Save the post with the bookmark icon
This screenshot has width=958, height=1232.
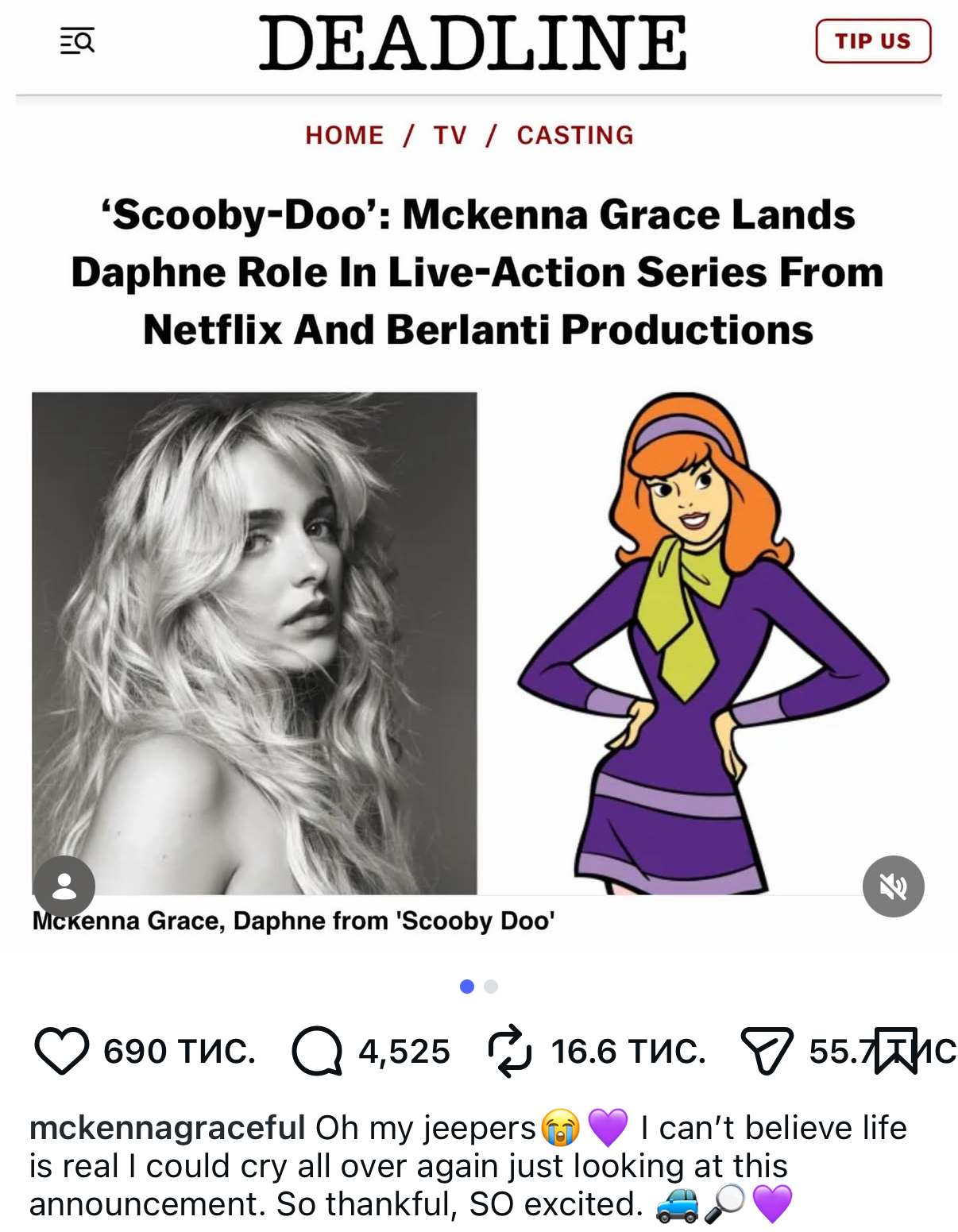click(896, 1050)
